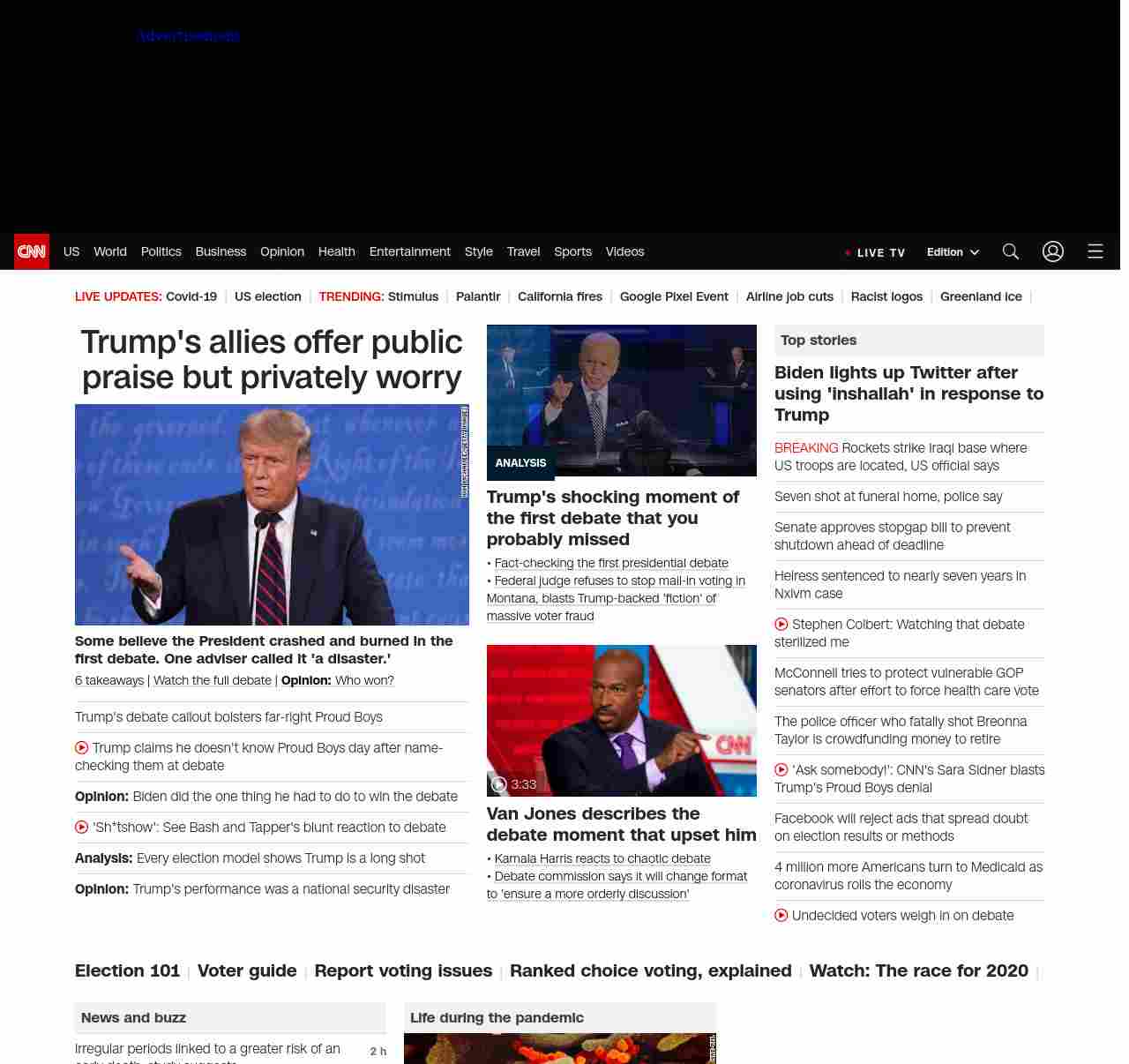The width and height of the screenshot is (1129, 1064).
Task: Read Kamala Harris reacts to chaotic debate
Action: [x=602, y=858]
